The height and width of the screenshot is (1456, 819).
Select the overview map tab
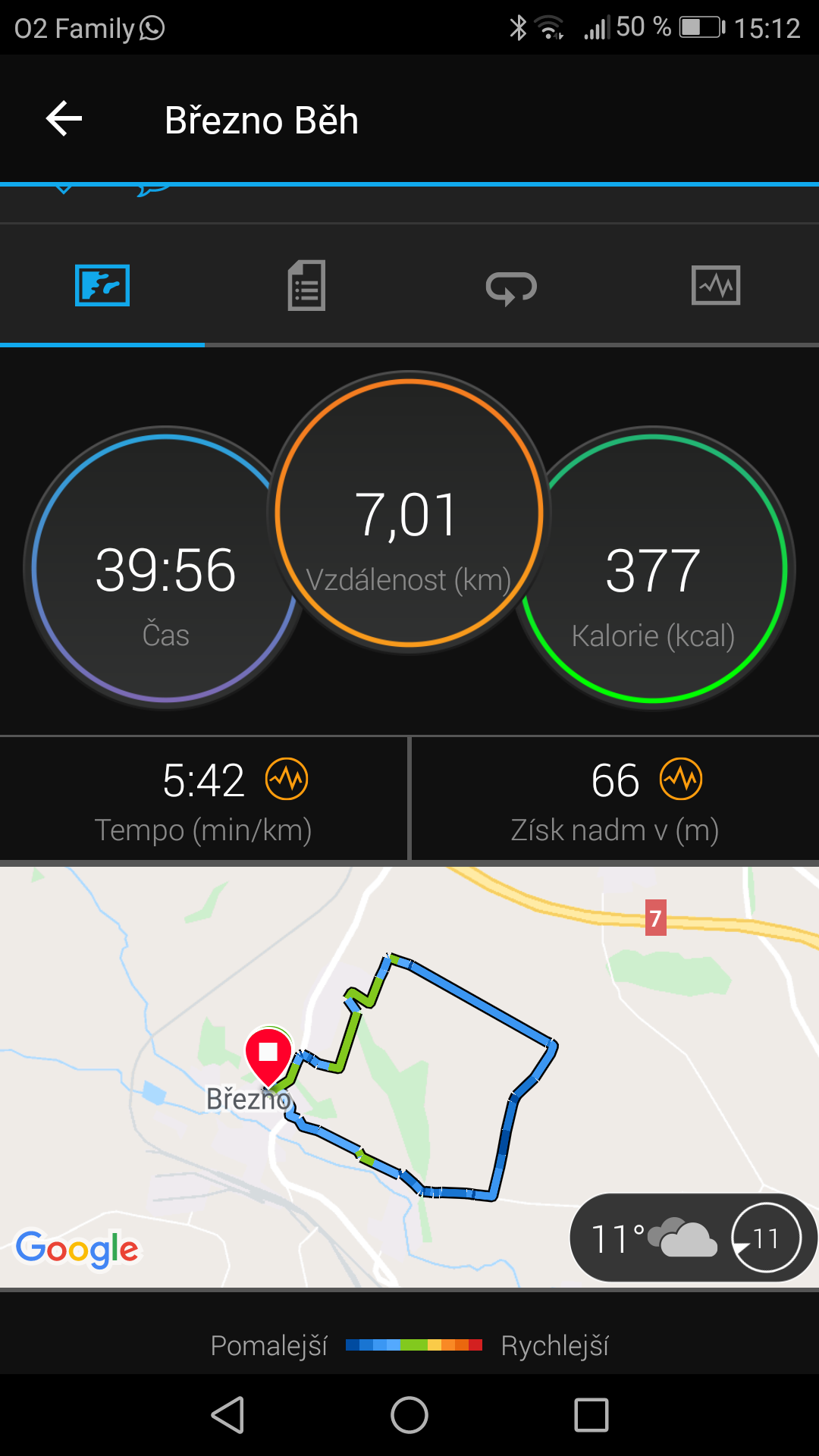[x=102, y=285]
